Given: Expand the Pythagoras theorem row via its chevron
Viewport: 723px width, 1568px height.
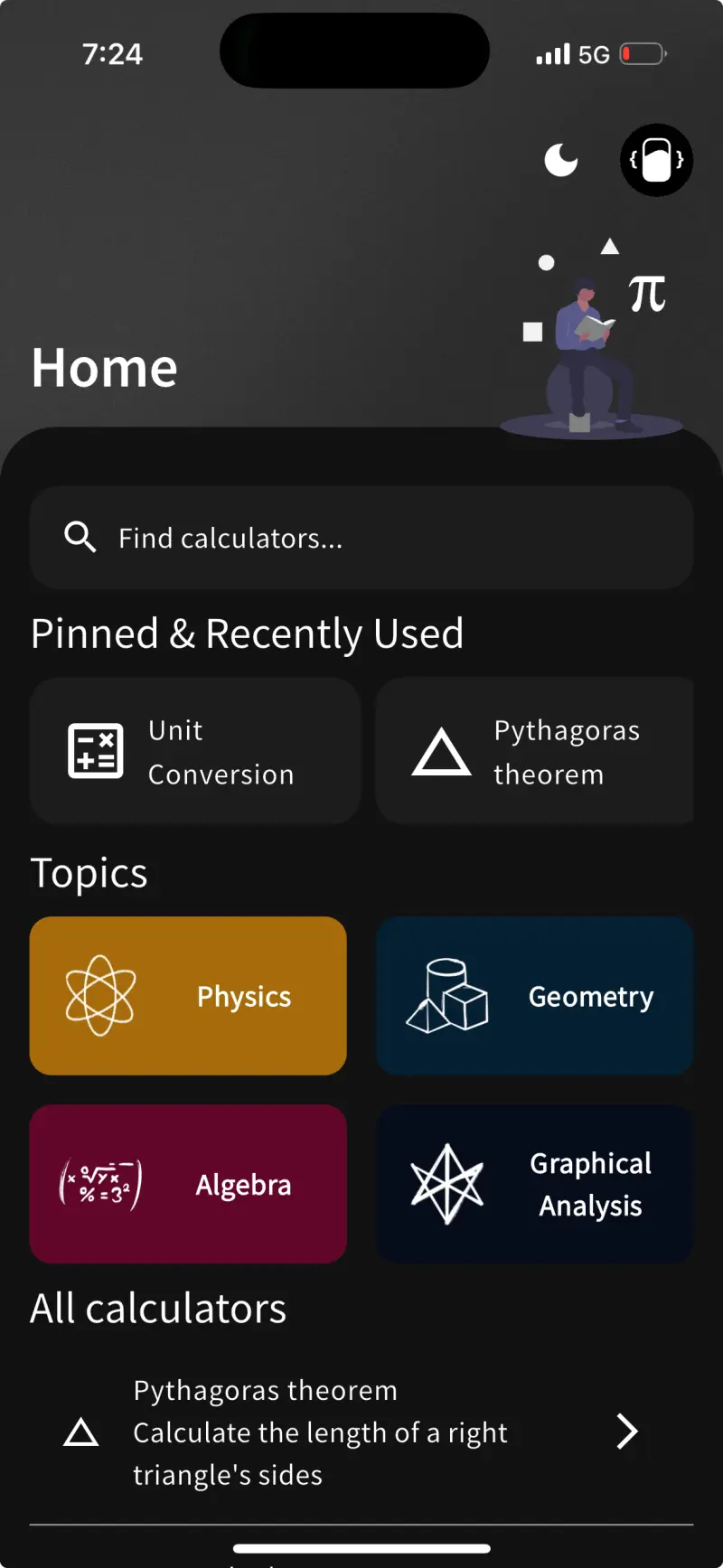Looking at the screenshot, I should click(x=626, y=1432).
